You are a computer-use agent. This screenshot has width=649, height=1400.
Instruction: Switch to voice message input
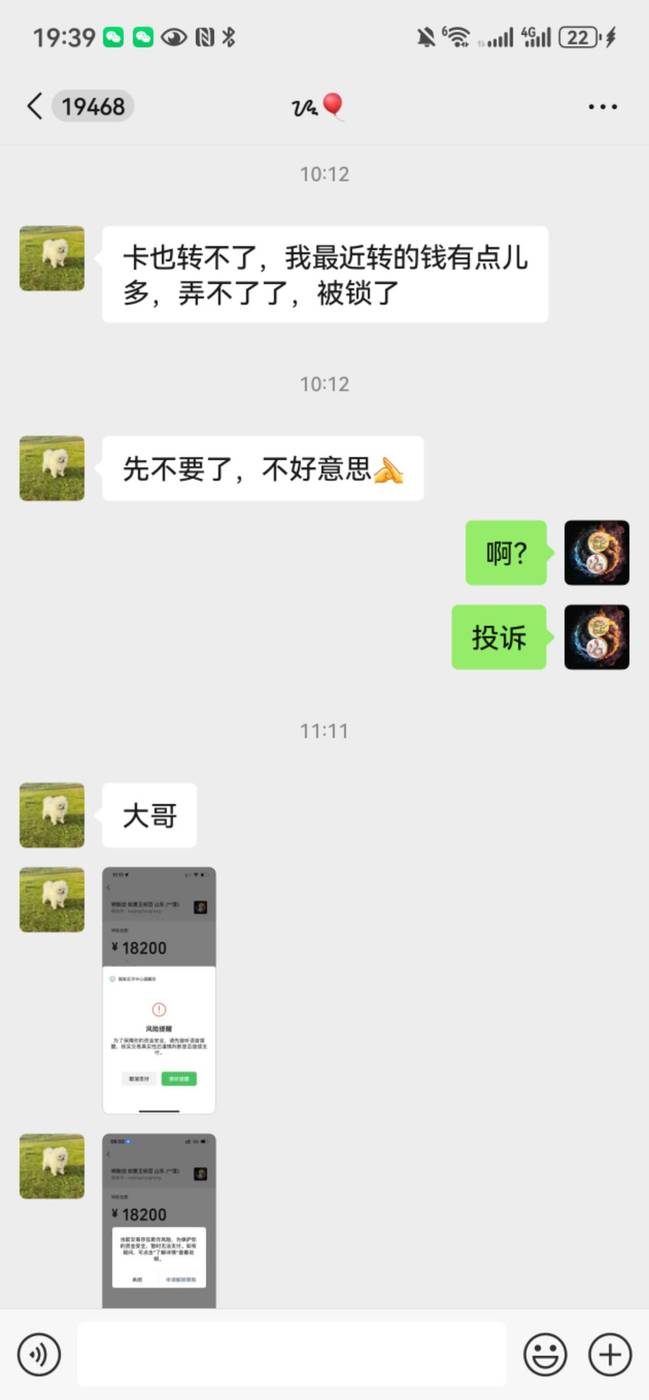click(x=39, y=1355)
